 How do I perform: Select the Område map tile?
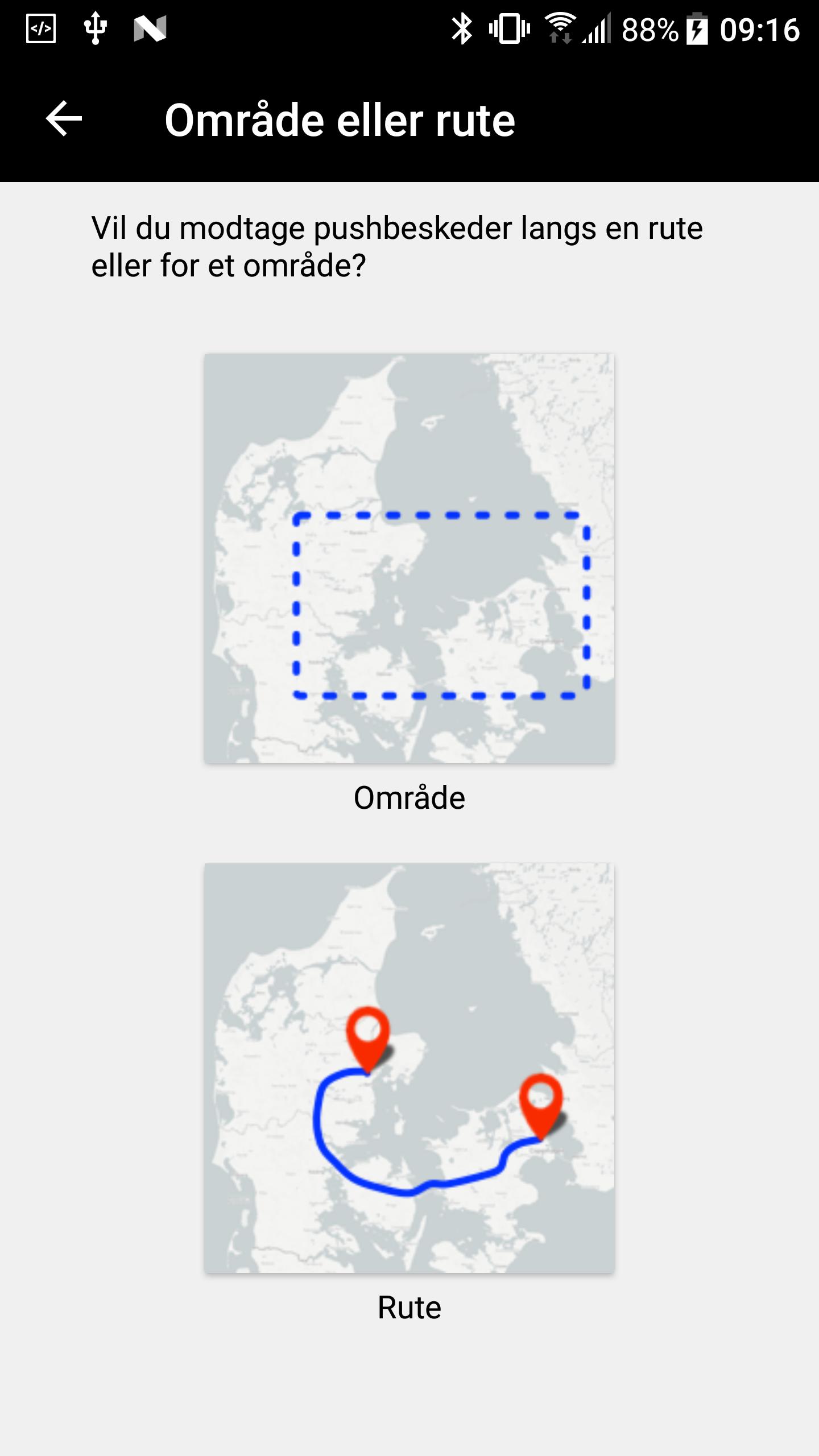click(x=409, y=558)
